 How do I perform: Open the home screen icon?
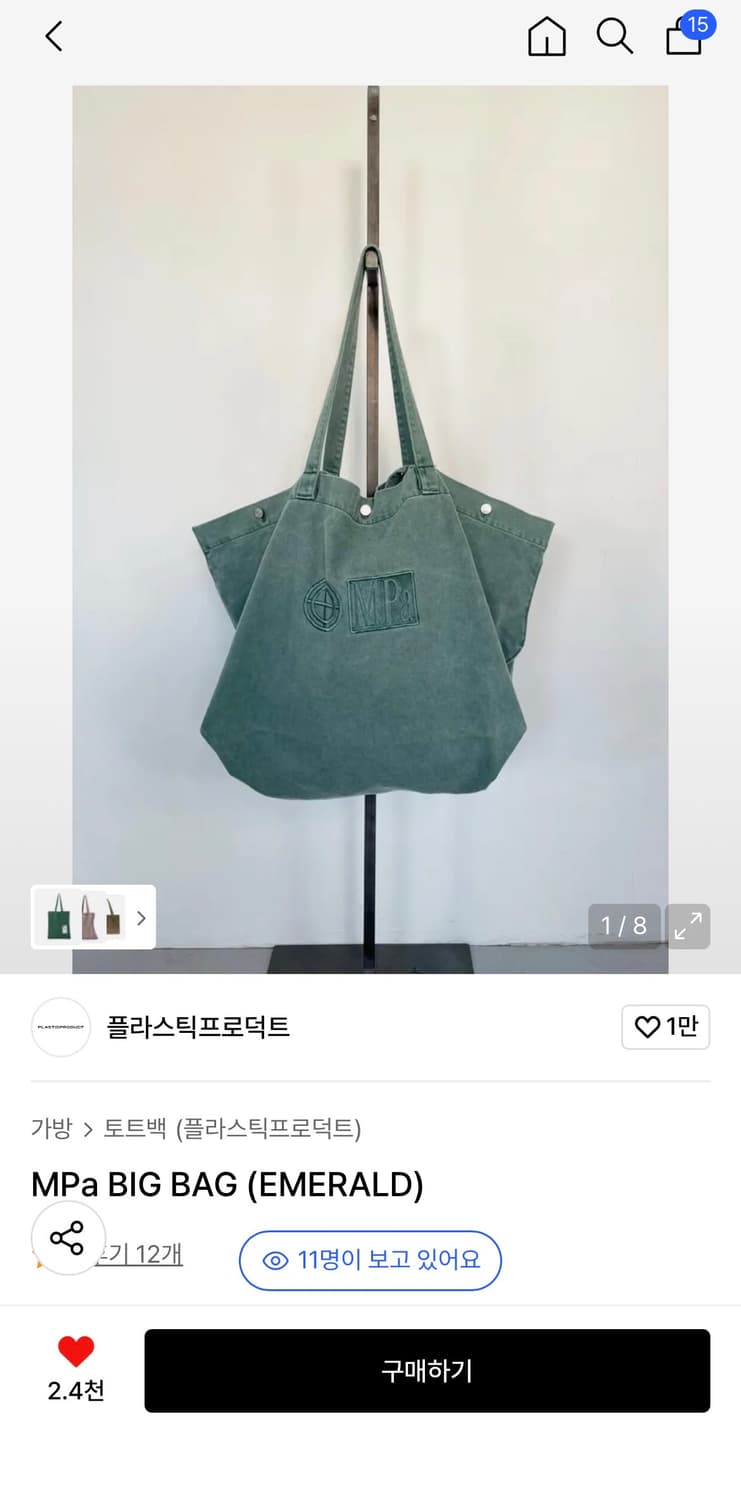click(546, 36)
